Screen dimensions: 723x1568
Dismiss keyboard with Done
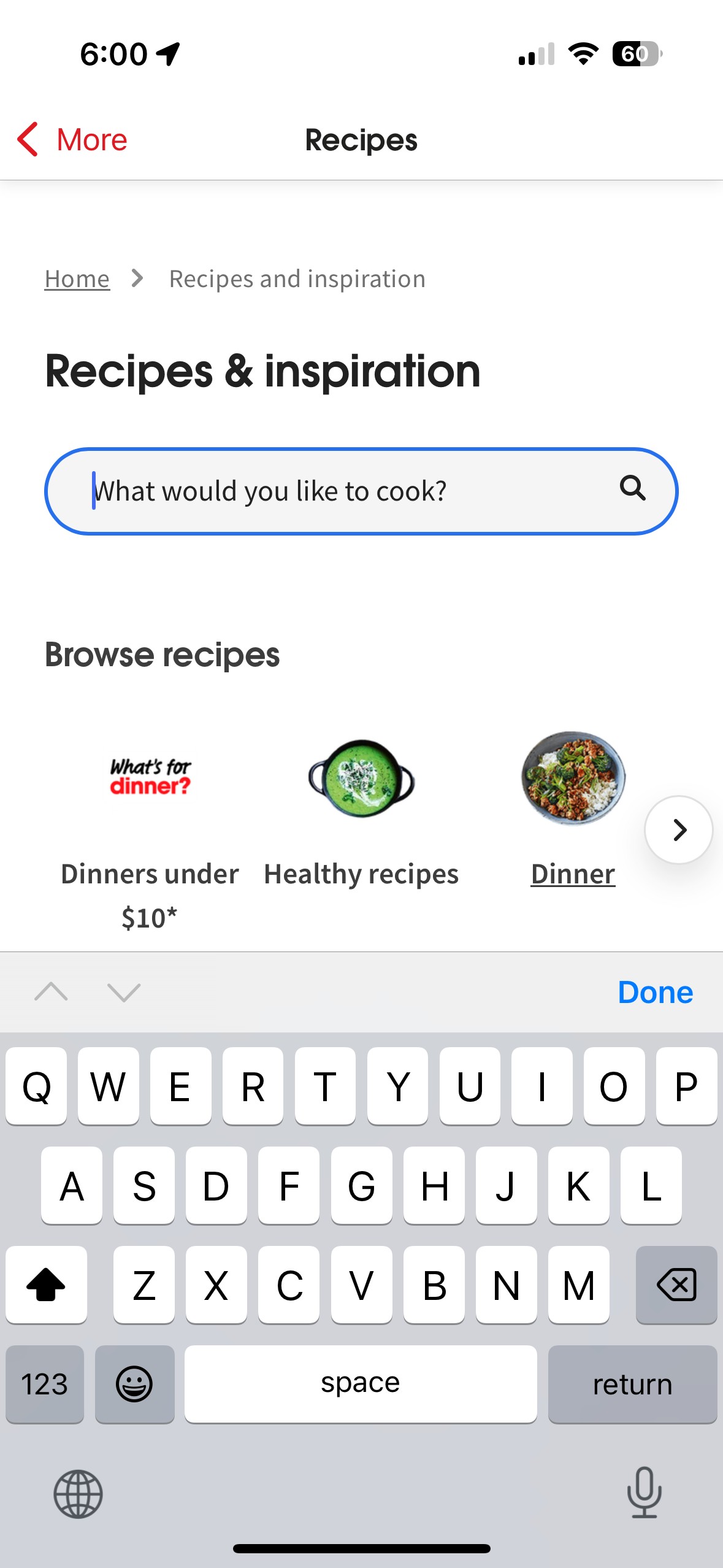(x=655, y=992)
